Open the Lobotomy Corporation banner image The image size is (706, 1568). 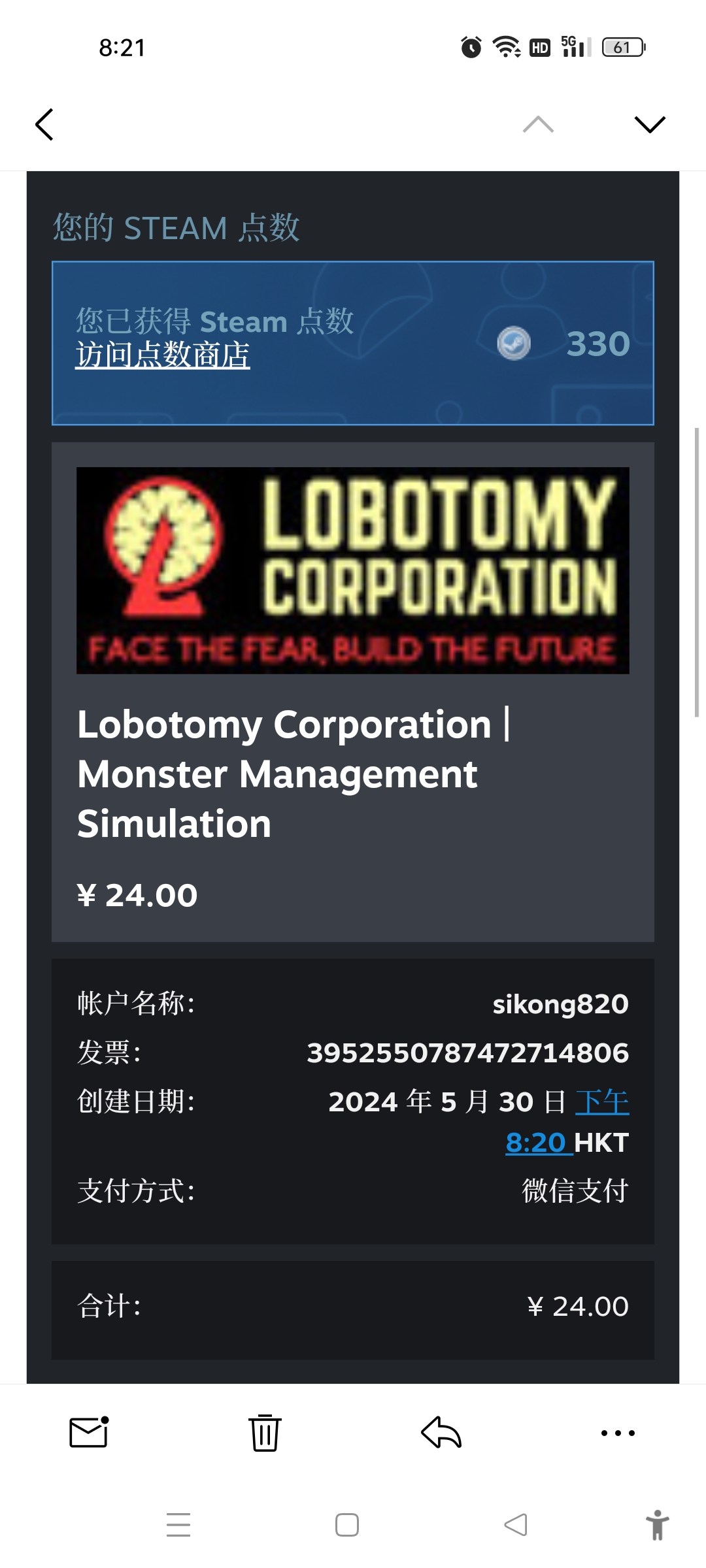(353, 570)
